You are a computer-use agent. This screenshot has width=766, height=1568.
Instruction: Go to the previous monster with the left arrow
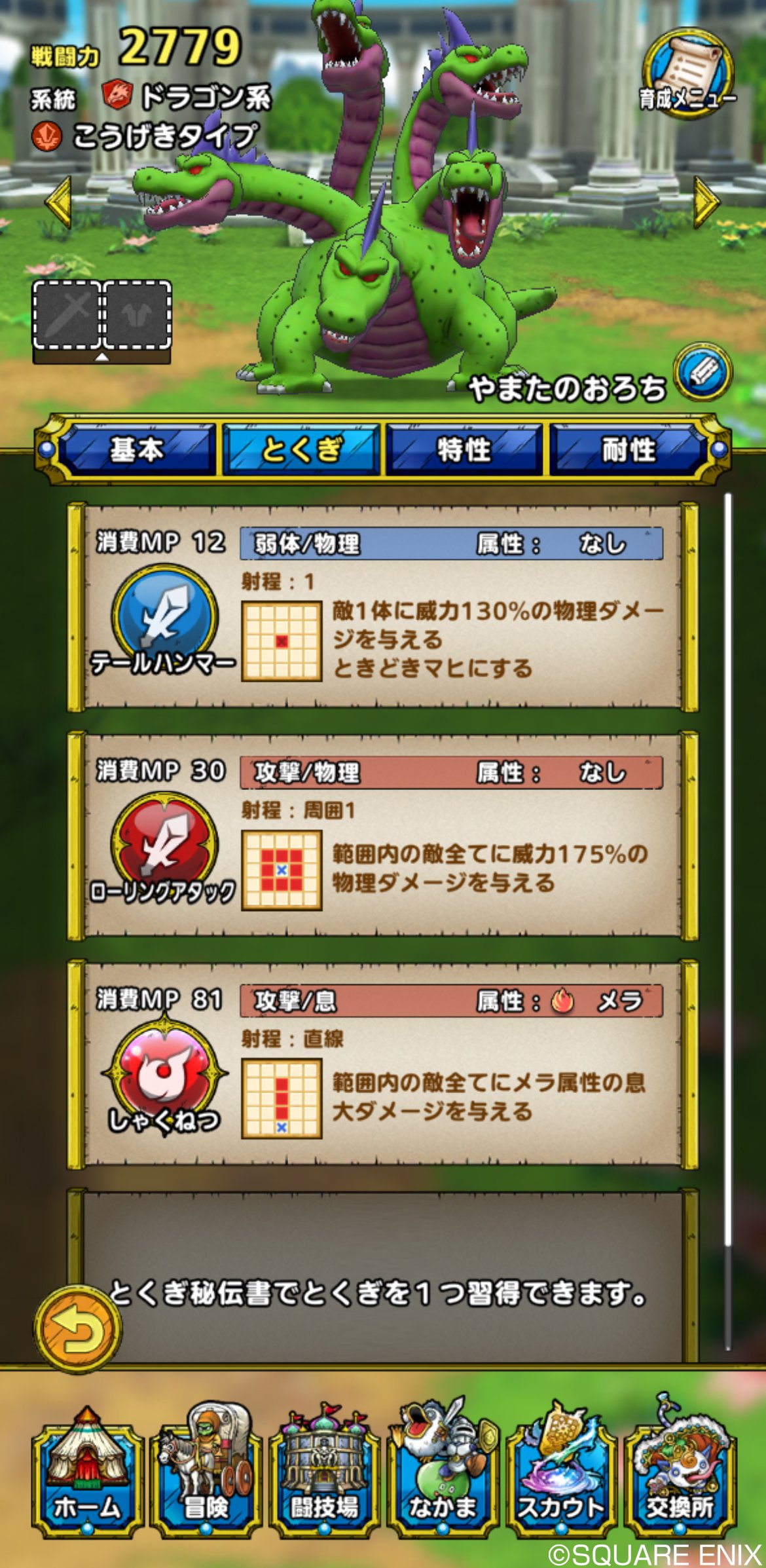pyautogui.click(x=59, y=202)
